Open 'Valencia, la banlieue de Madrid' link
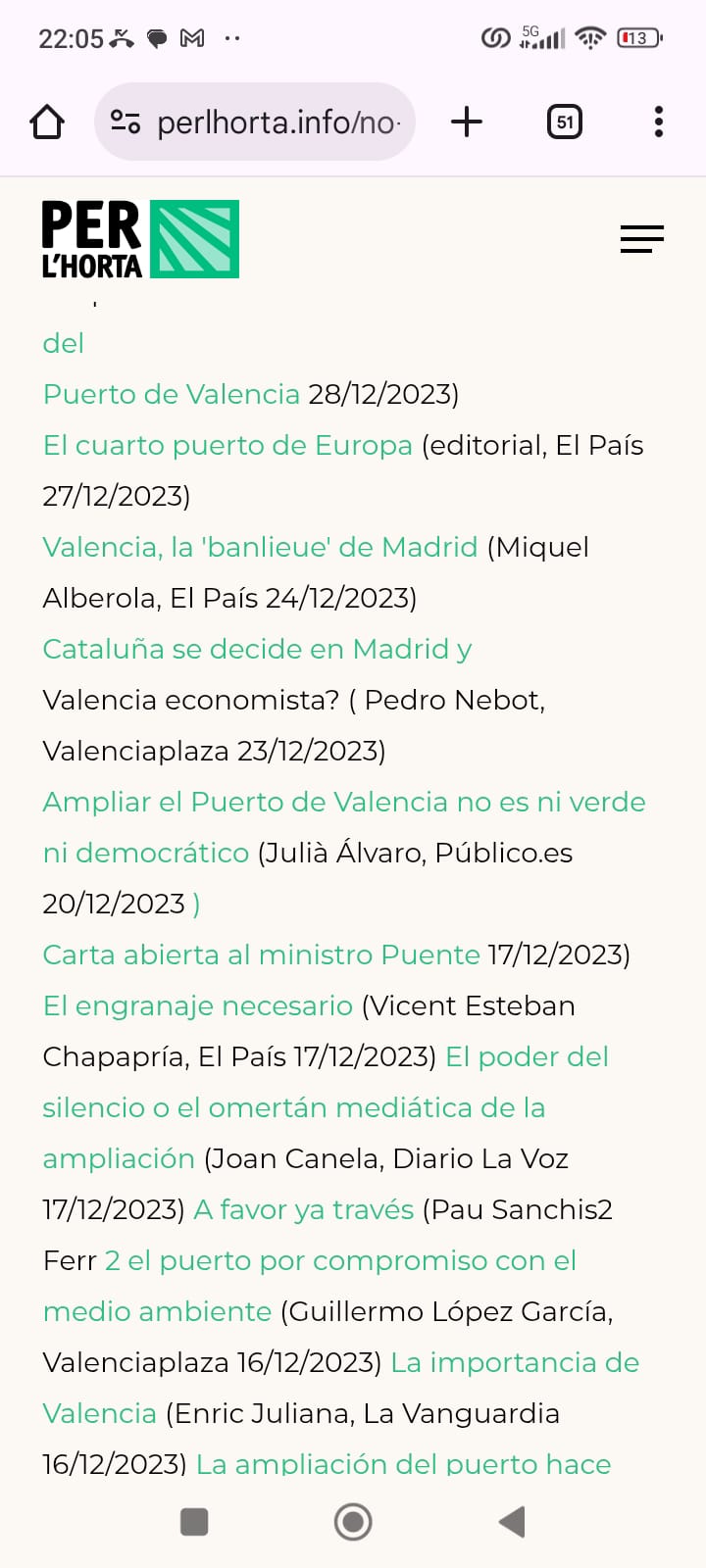 260,547
